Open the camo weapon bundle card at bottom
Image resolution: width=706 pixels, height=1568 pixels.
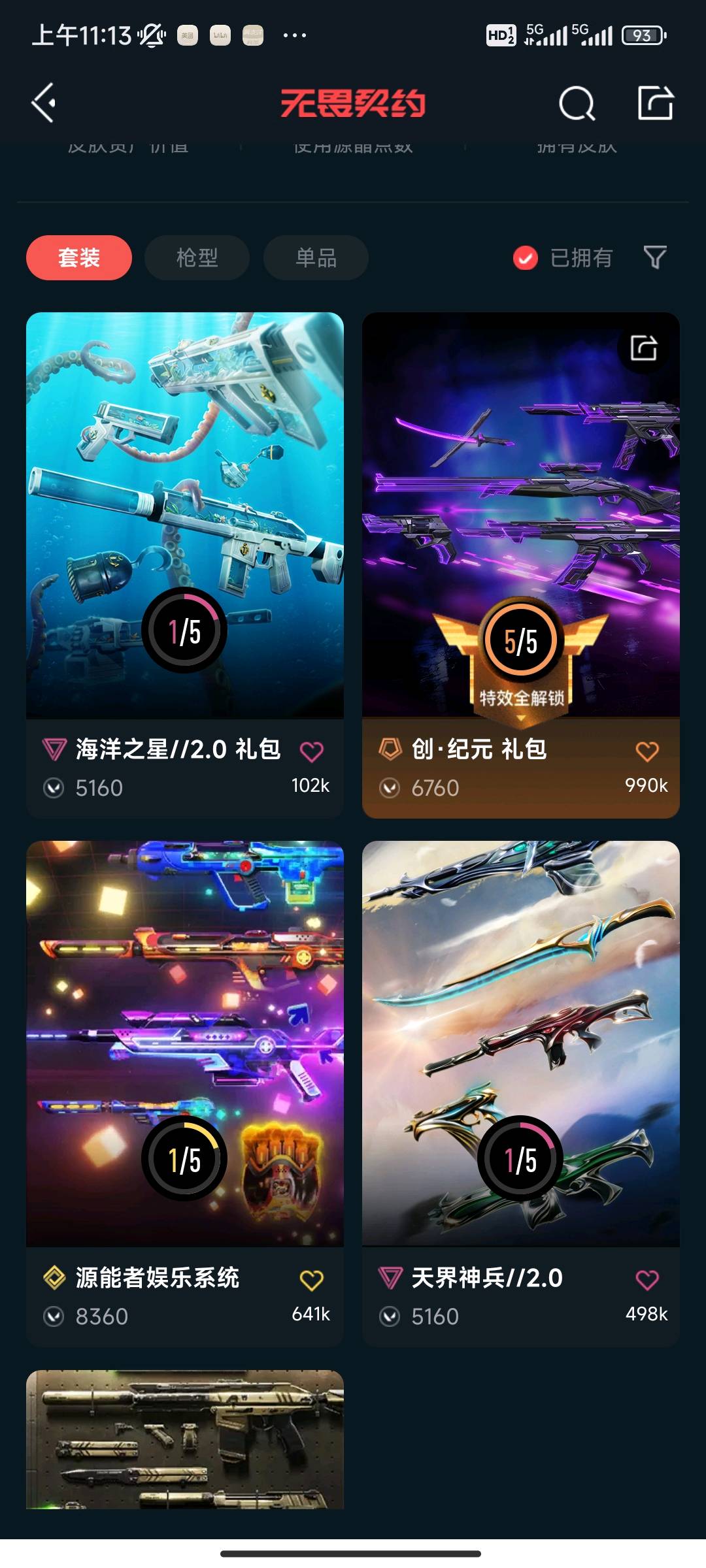[x=184, y=1439]
